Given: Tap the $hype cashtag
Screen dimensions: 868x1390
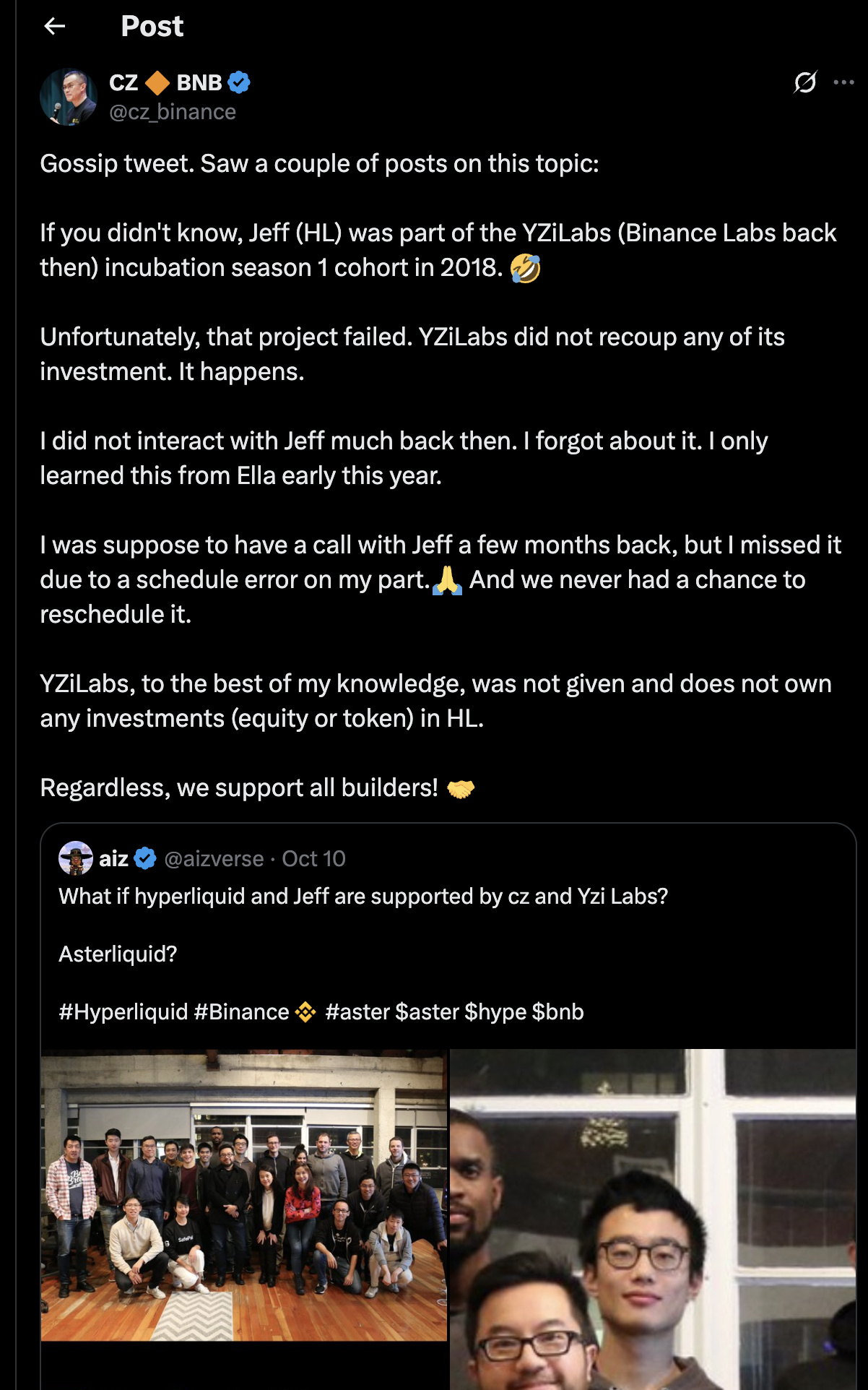Looking at the screenshot, I should [495, 1011].
